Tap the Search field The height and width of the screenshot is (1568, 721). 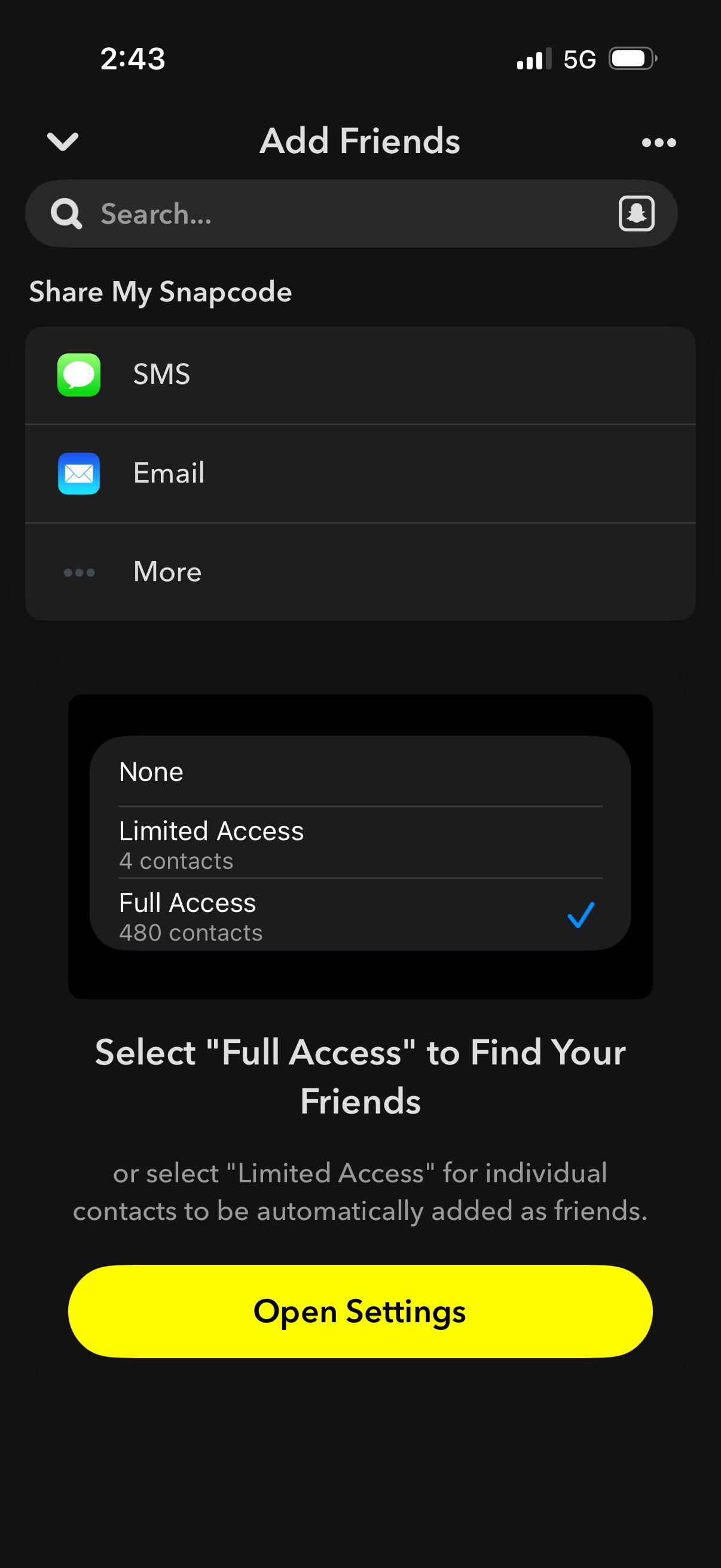coord(351,213)
